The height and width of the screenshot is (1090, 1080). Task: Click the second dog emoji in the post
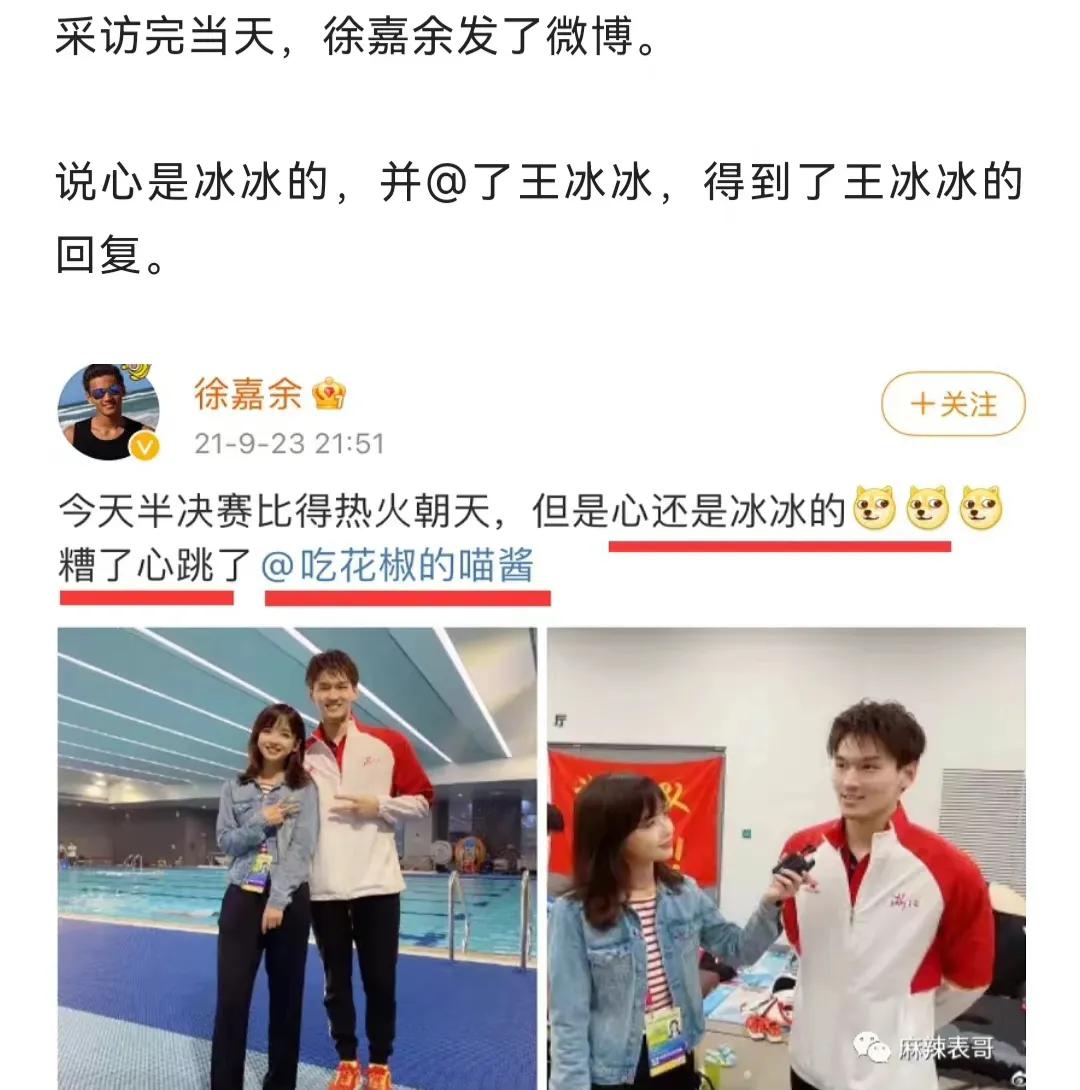click(925, 510)
